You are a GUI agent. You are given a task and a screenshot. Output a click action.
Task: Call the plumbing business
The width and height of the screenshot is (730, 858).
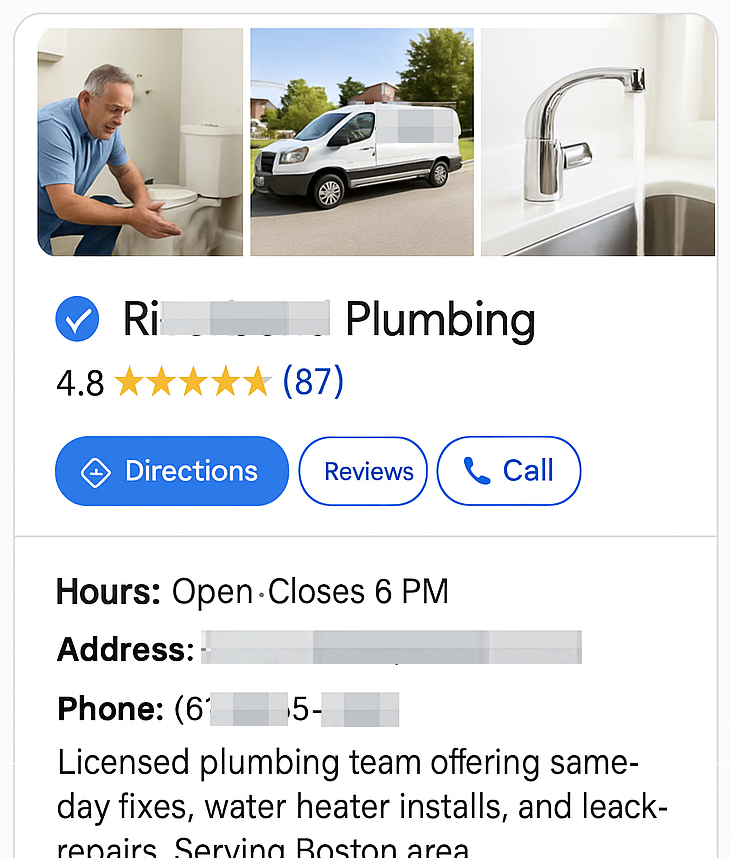tap(509, 471)
